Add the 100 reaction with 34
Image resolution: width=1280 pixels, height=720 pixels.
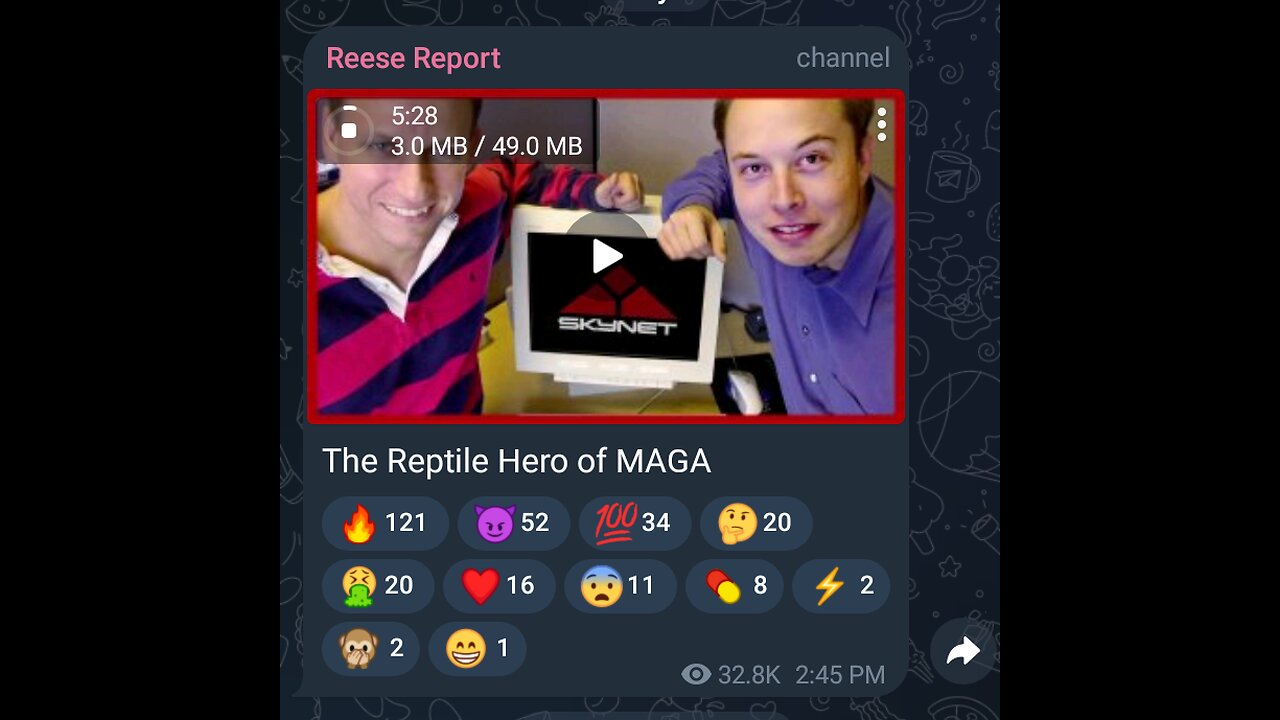(x=634, y=523)
